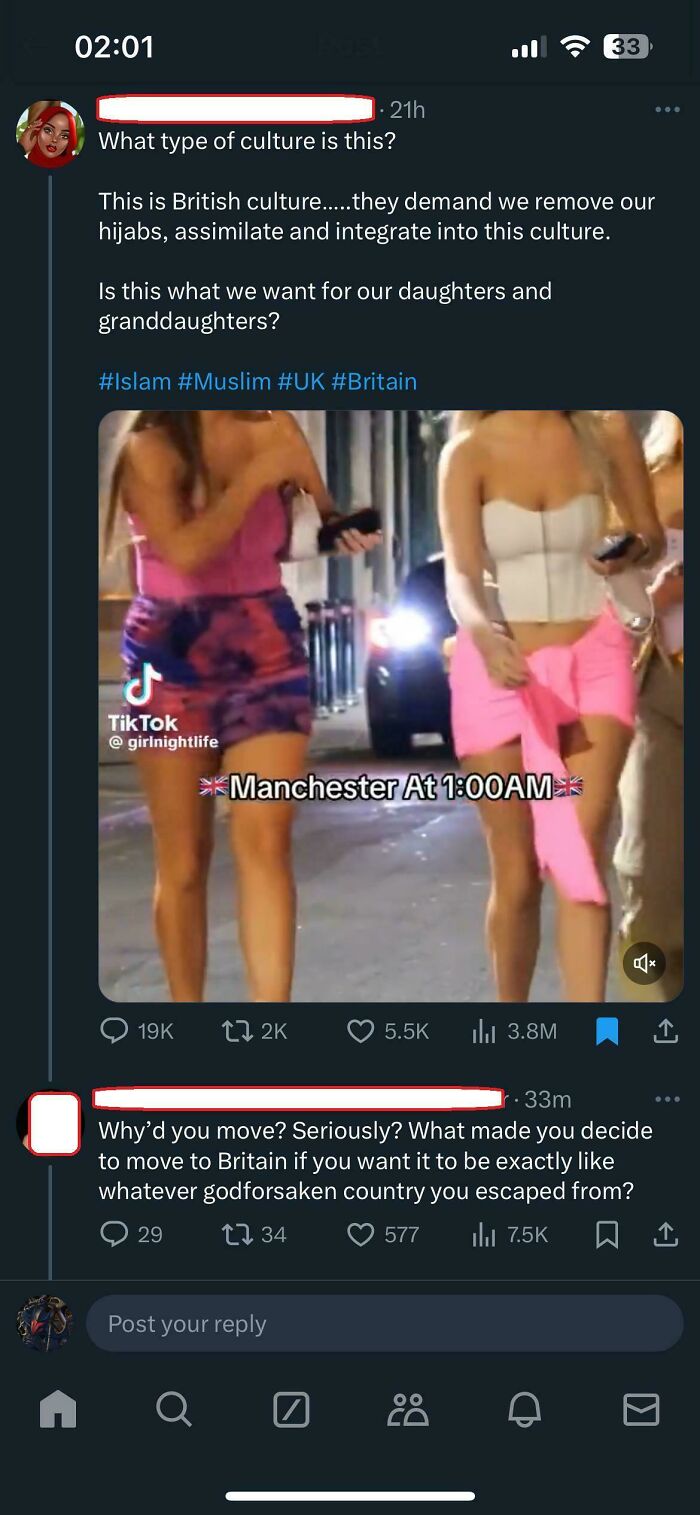Open overflow menu on the 21h post
This screenshot has width=700, height=1515.
[x=666, y=110]
